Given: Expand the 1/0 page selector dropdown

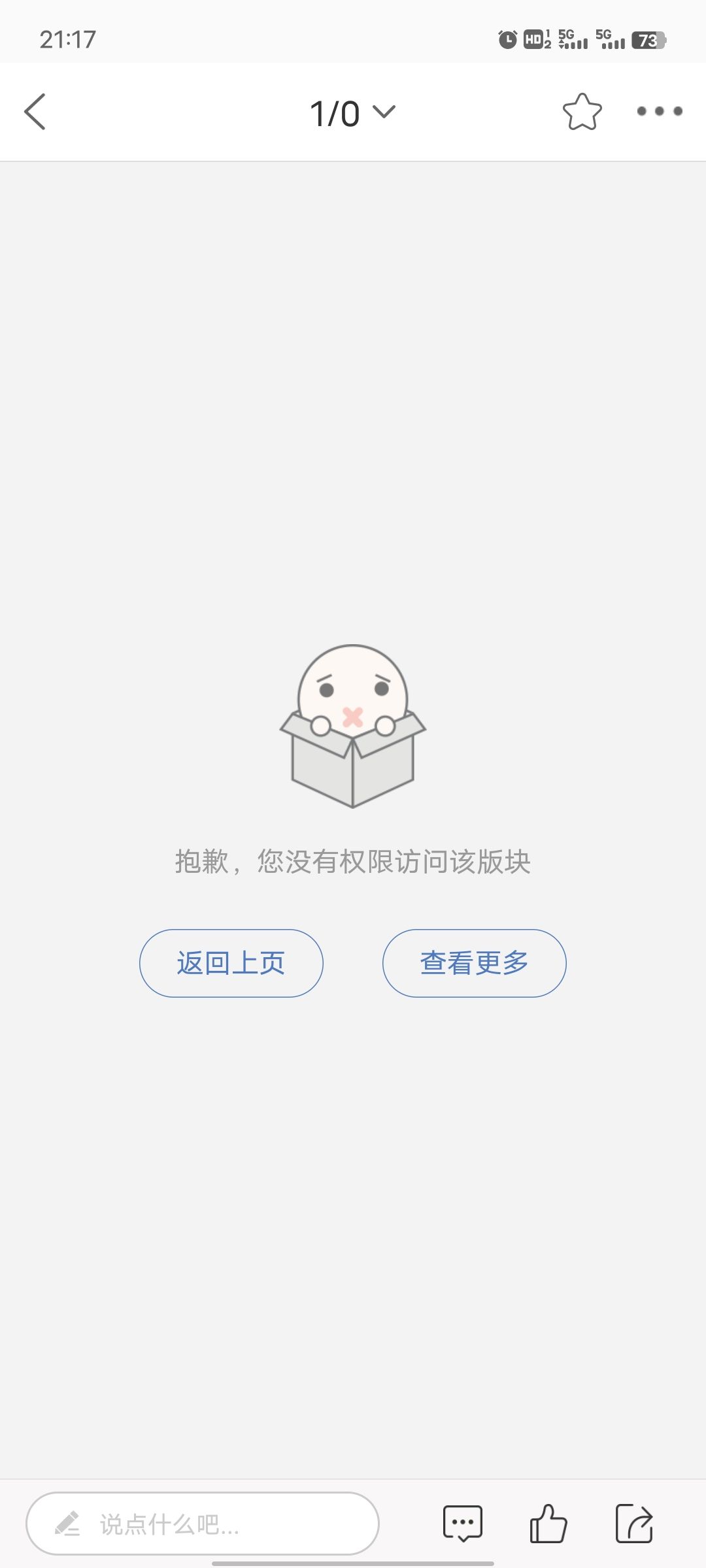Looking at the screenshot, I should (353, 113).
